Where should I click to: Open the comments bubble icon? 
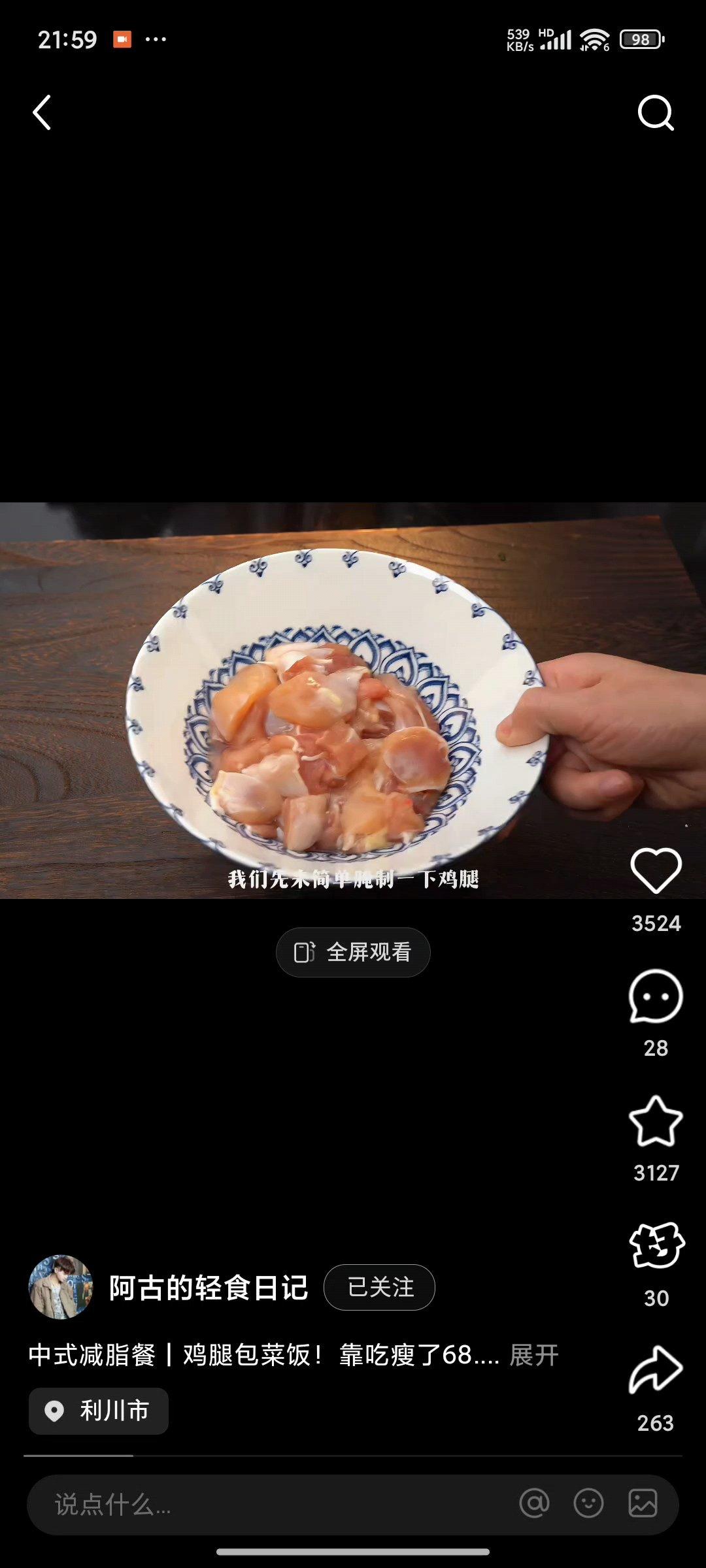pos(656,996)
